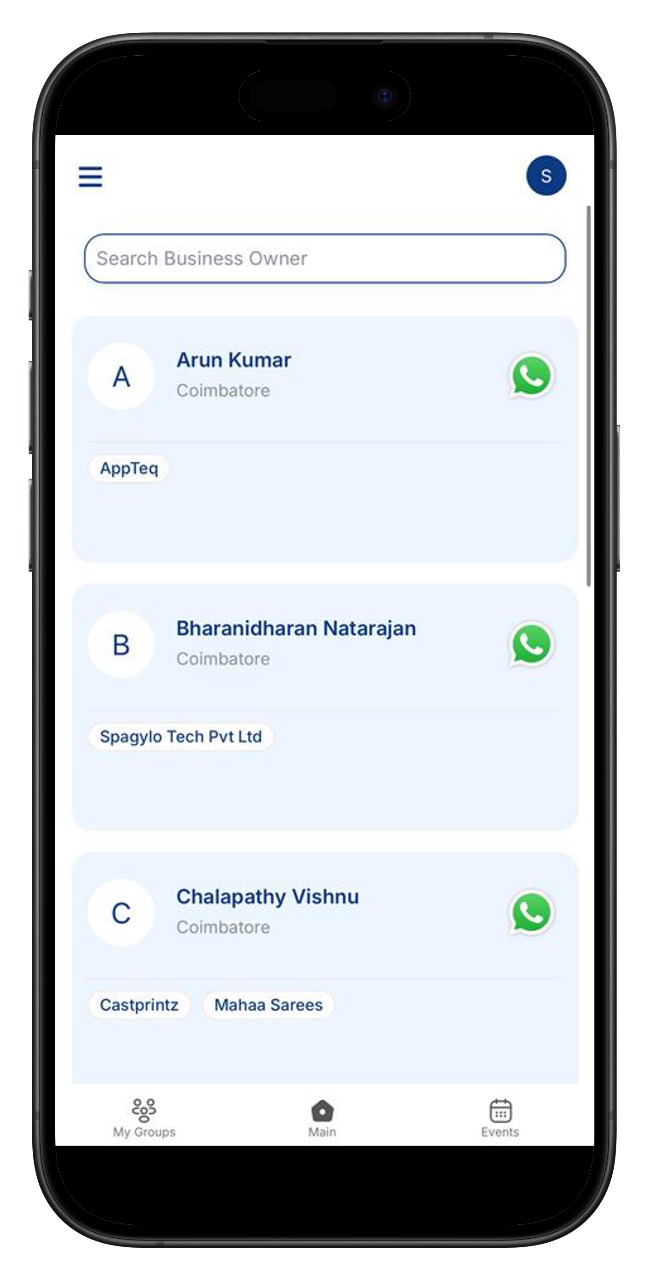Image resolution: width=649 pixels, height=1280 pixels.
Task: Message Bharanidharan Natarajan on WhatsApp
Action: (x=531, y=645)
